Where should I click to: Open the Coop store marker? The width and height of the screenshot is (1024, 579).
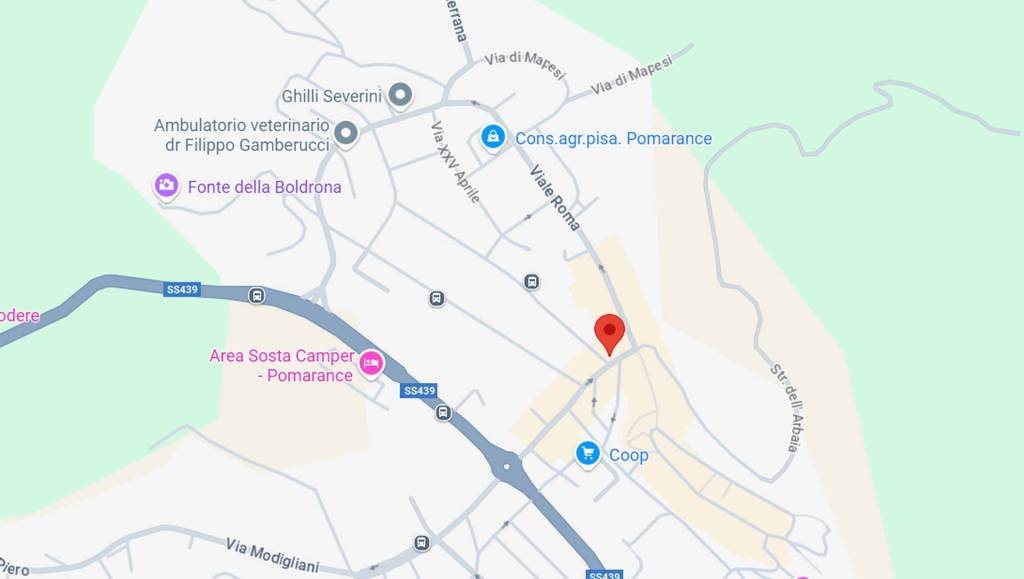coord(588,455)
